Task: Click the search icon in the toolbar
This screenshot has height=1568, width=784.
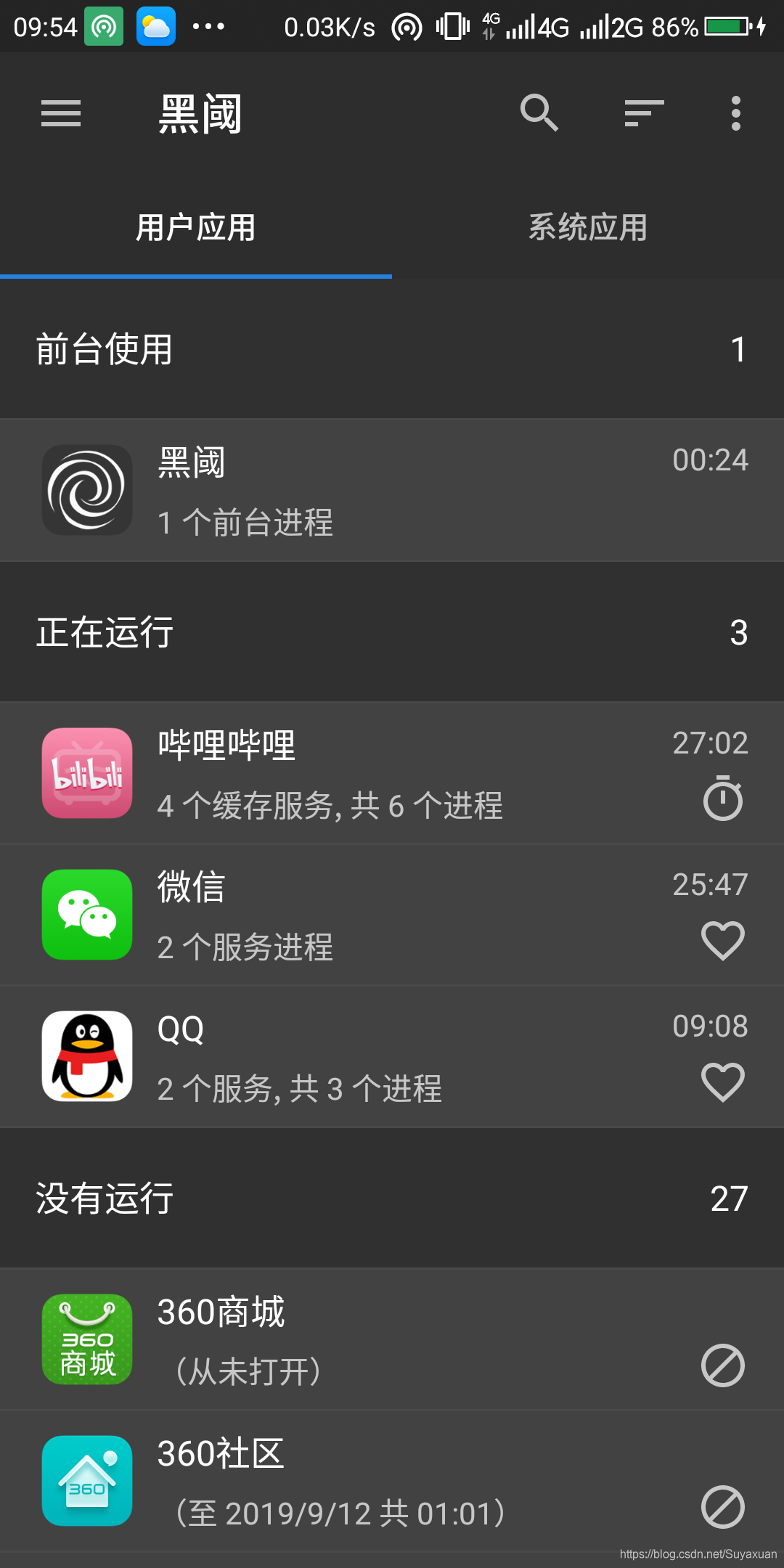Action: coord(538,113)
